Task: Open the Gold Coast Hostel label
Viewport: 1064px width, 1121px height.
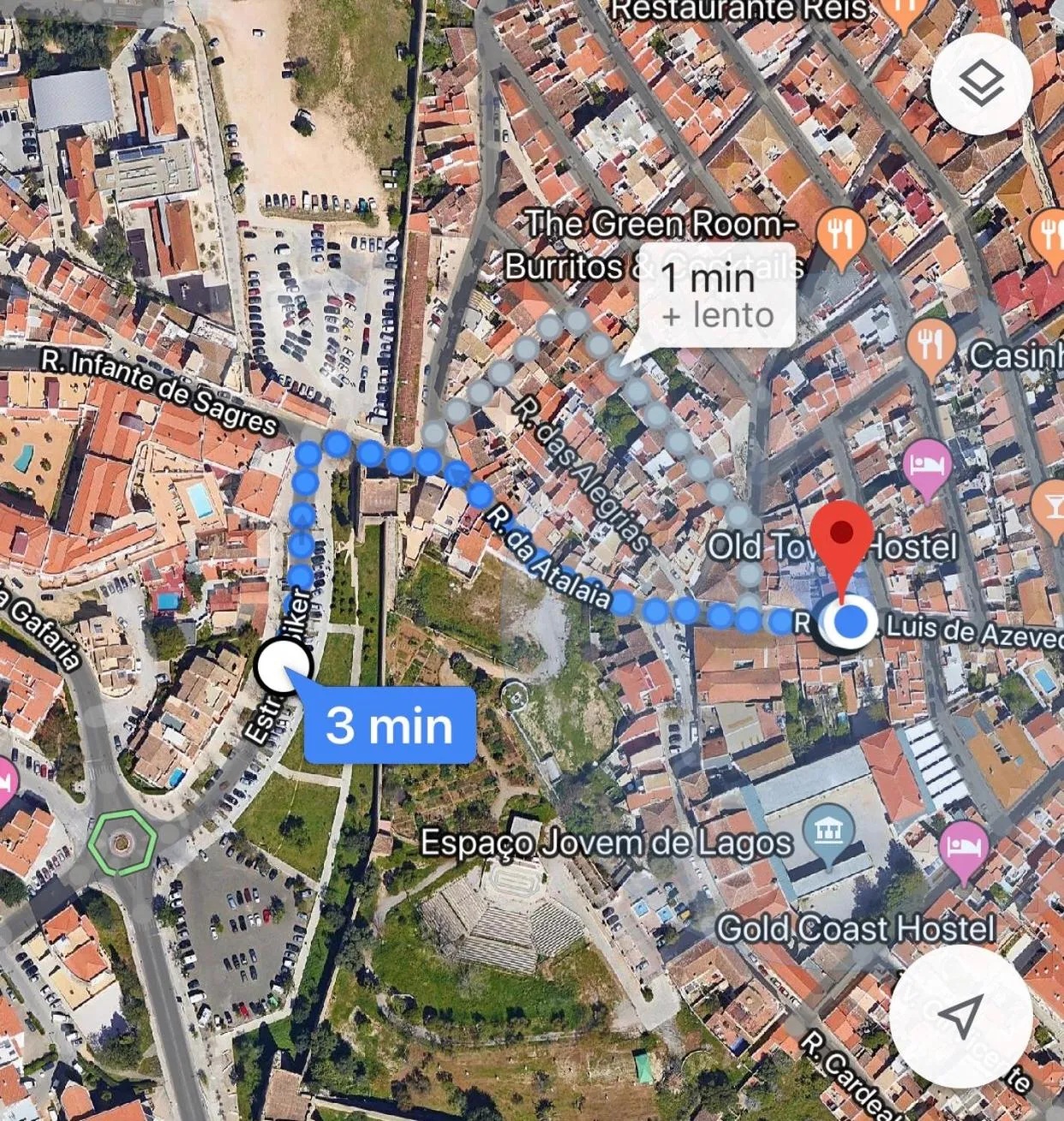Action: click(x=855, y=927)
